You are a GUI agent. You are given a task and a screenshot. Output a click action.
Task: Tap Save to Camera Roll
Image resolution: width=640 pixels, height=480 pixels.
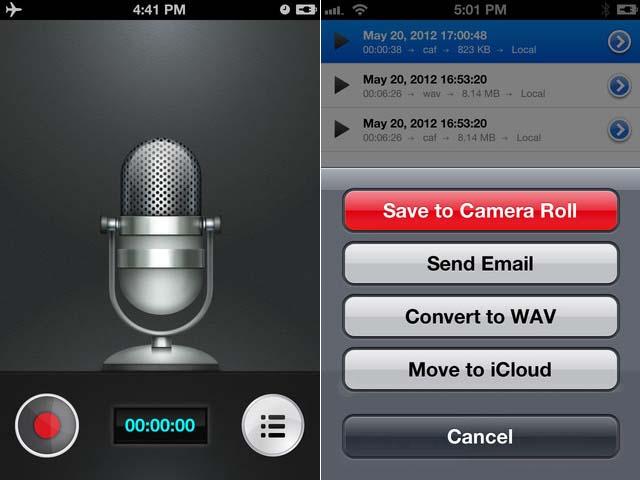point(480,212)
